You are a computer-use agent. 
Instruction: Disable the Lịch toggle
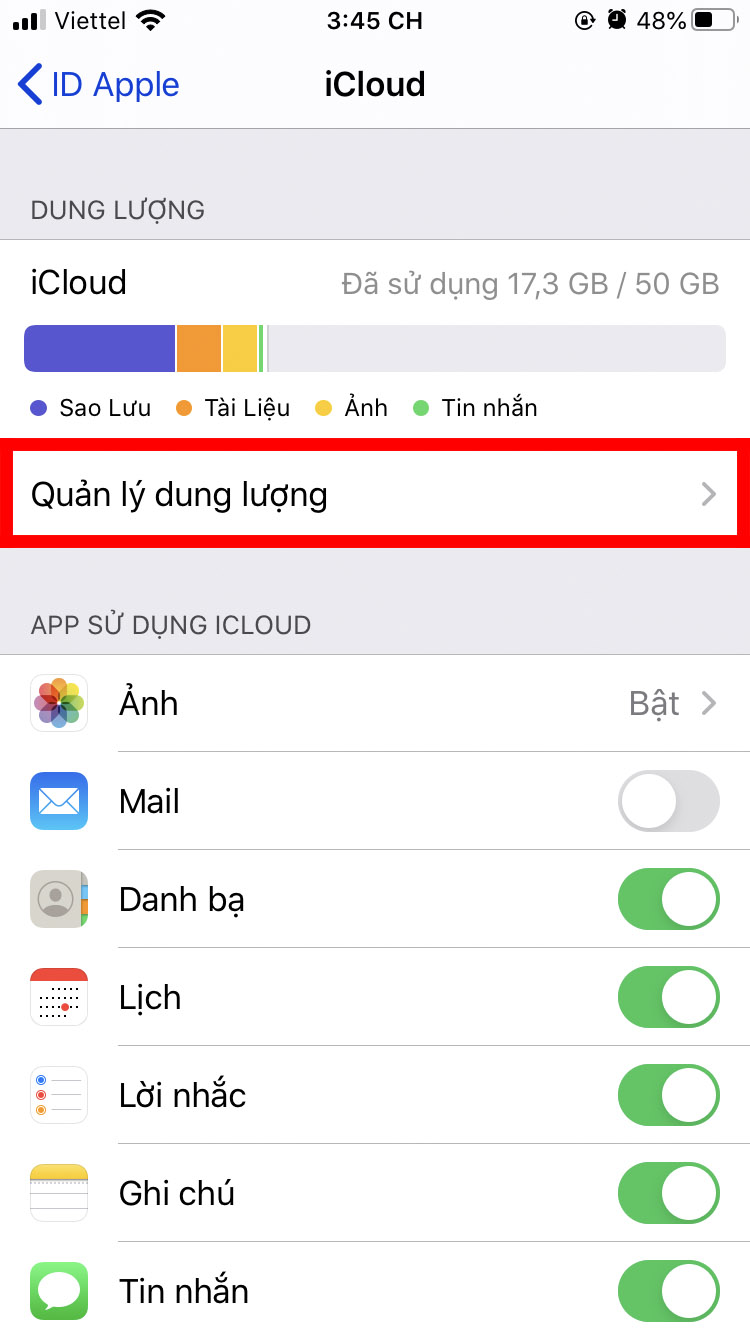click(668, 997)
